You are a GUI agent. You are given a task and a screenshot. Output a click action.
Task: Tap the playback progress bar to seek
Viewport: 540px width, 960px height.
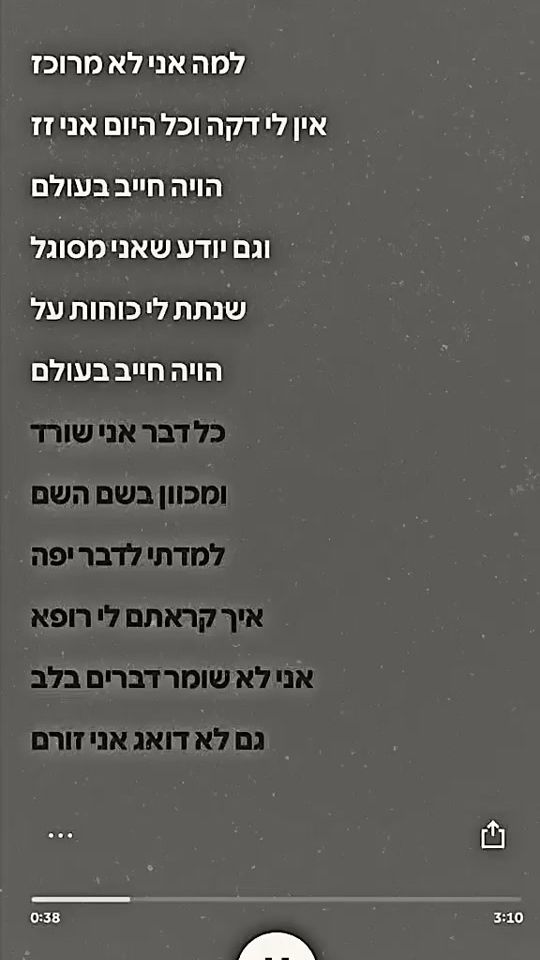point(276,899)
